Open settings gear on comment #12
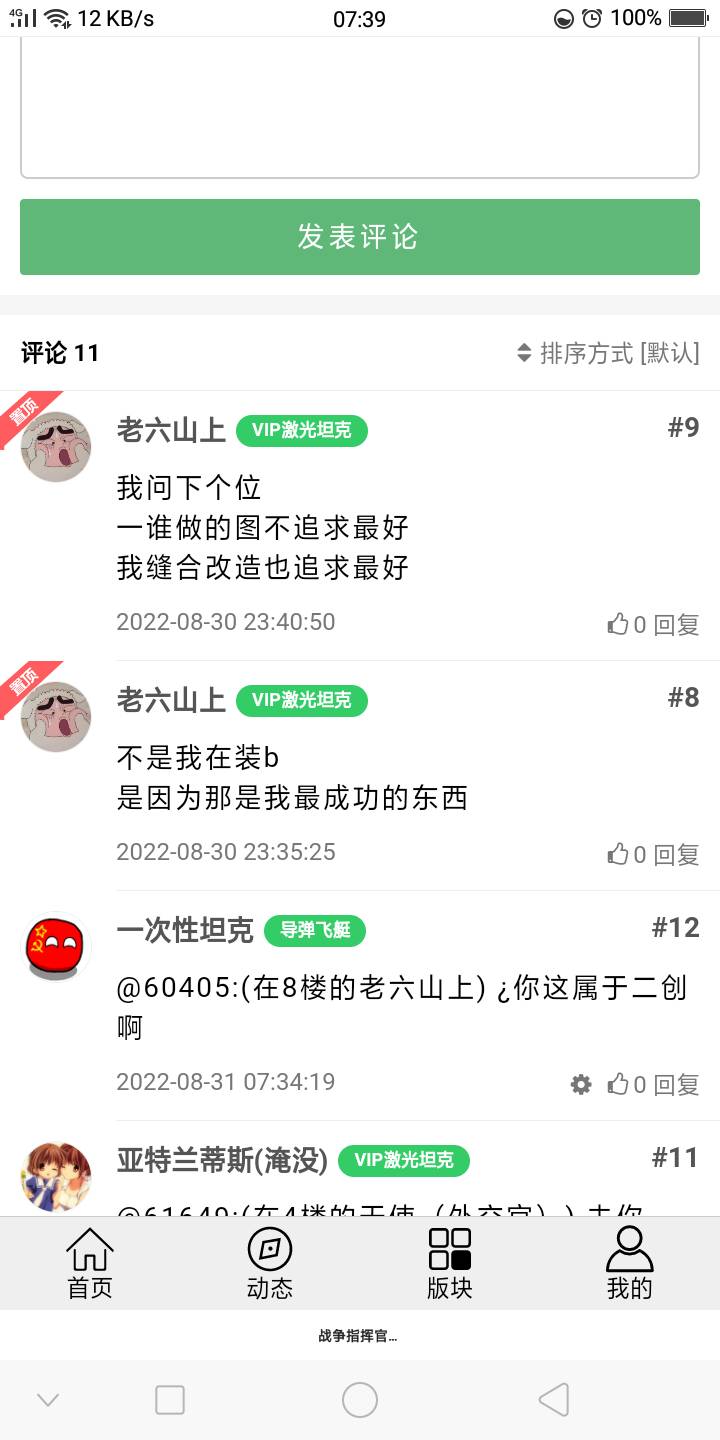 pos(581,1084)
